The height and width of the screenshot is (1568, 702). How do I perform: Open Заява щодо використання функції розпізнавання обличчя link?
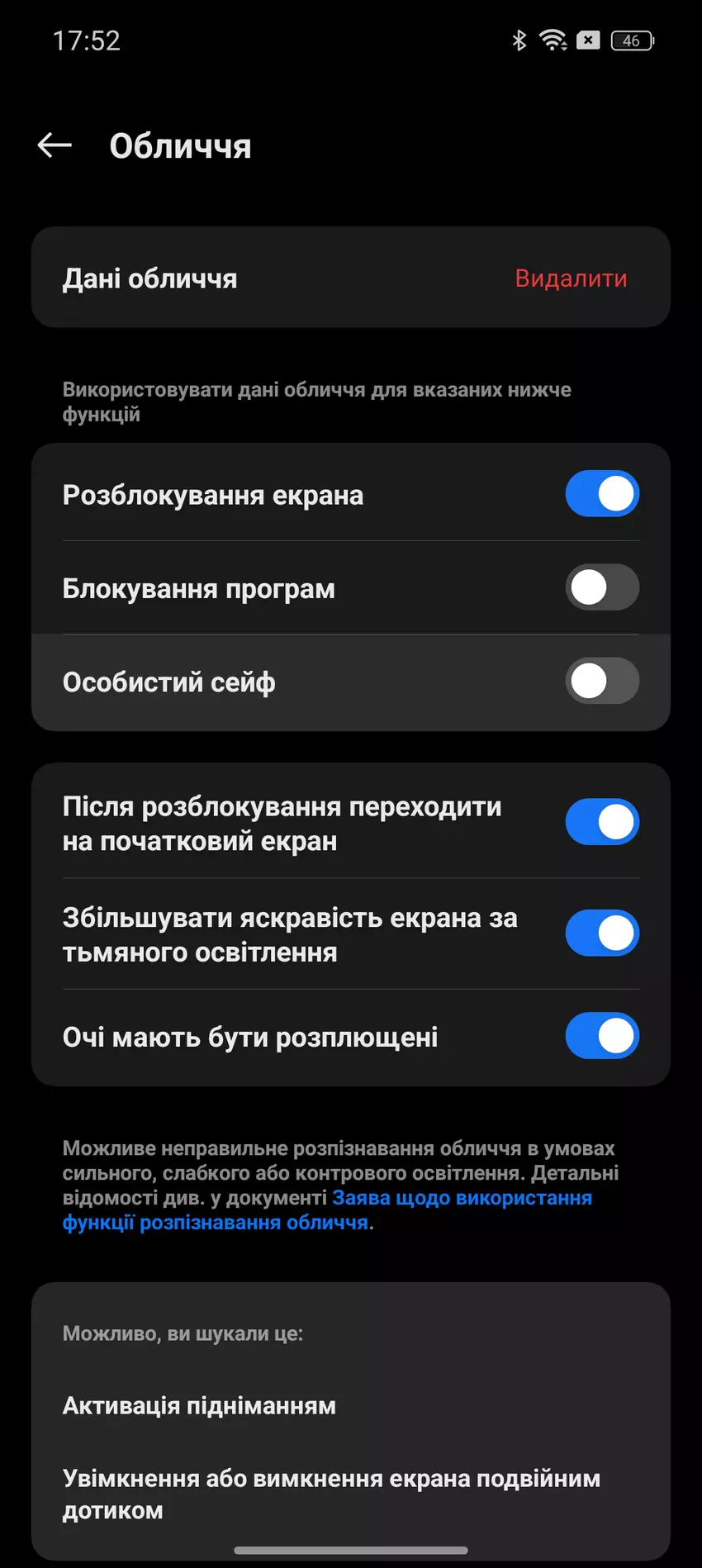coord(461,1198)
